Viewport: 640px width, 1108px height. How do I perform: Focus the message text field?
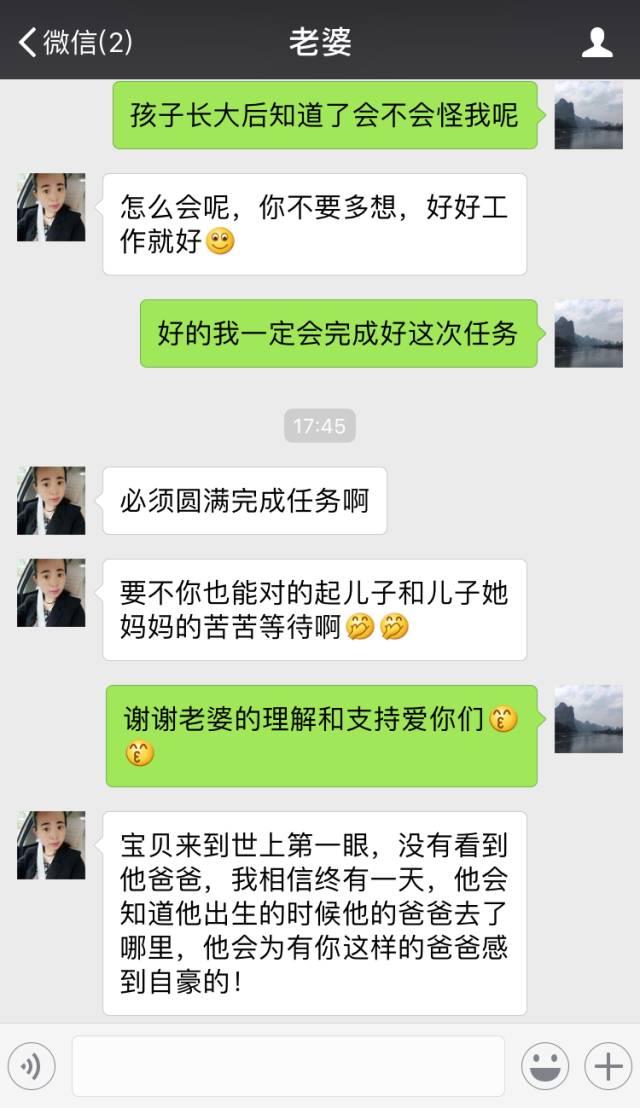(x=288, y=1066)
